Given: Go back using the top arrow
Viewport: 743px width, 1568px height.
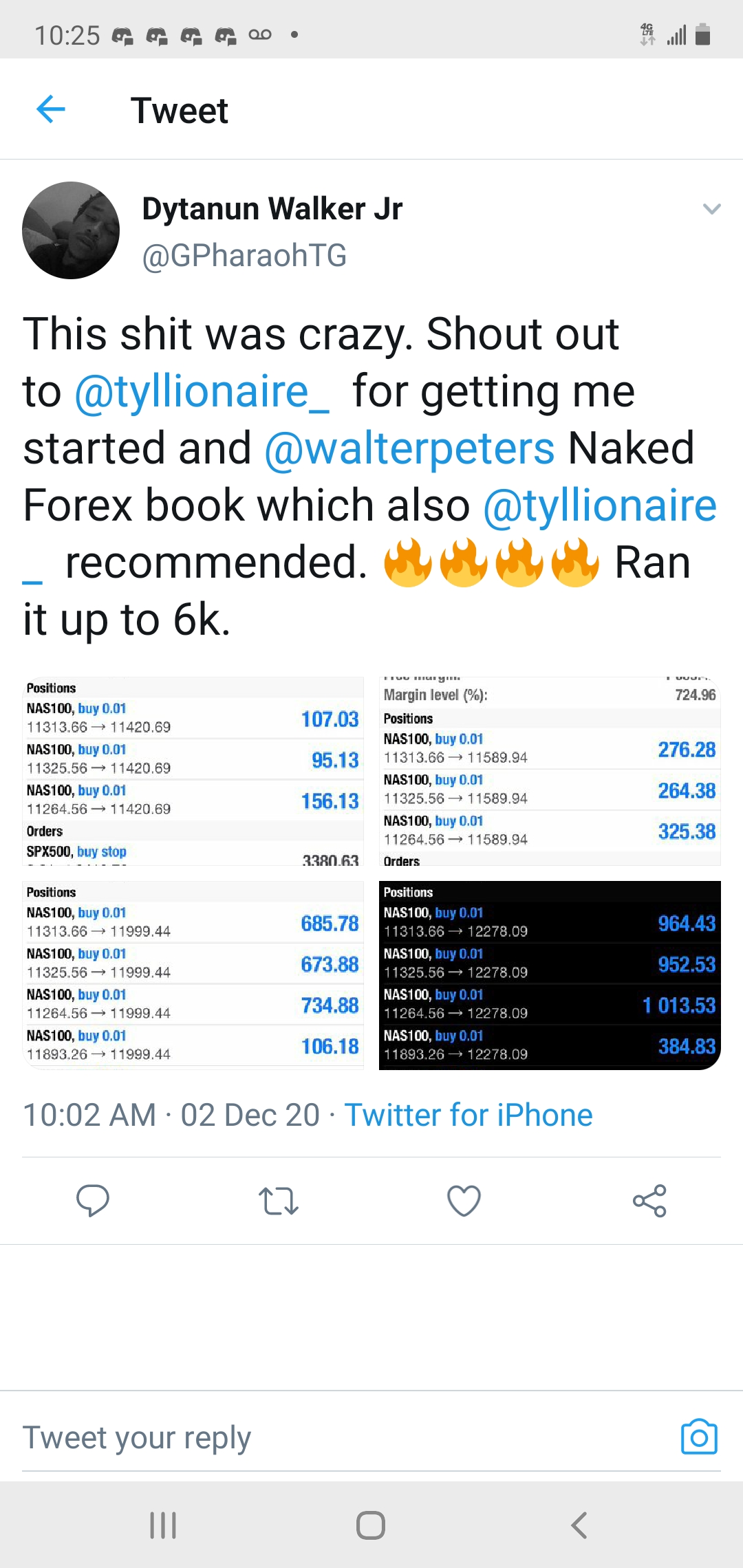Looking at the screenshot, I should (x=50, y=109).
